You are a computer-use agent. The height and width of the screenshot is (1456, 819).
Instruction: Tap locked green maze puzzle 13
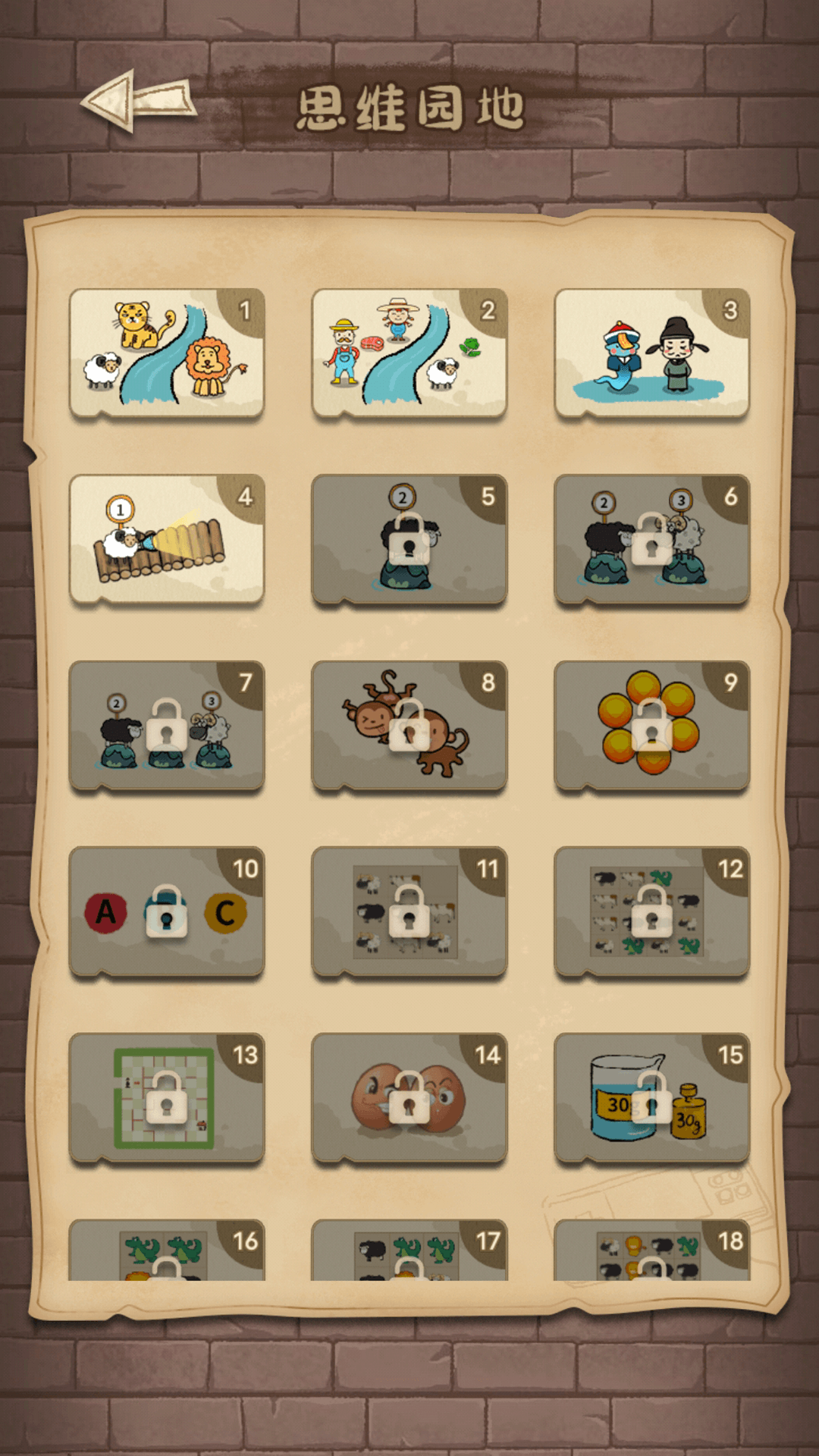click(x=167, y=1097)
